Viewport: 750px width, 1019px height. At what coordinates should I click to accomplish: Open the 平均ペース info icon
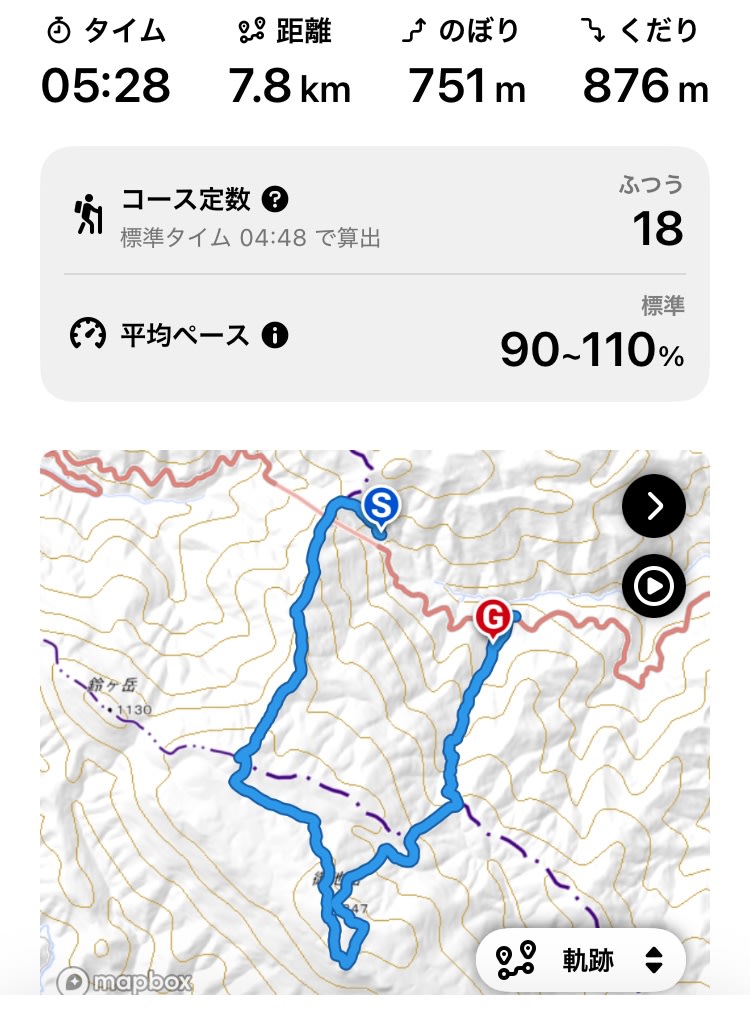click(x=275, y=334)
